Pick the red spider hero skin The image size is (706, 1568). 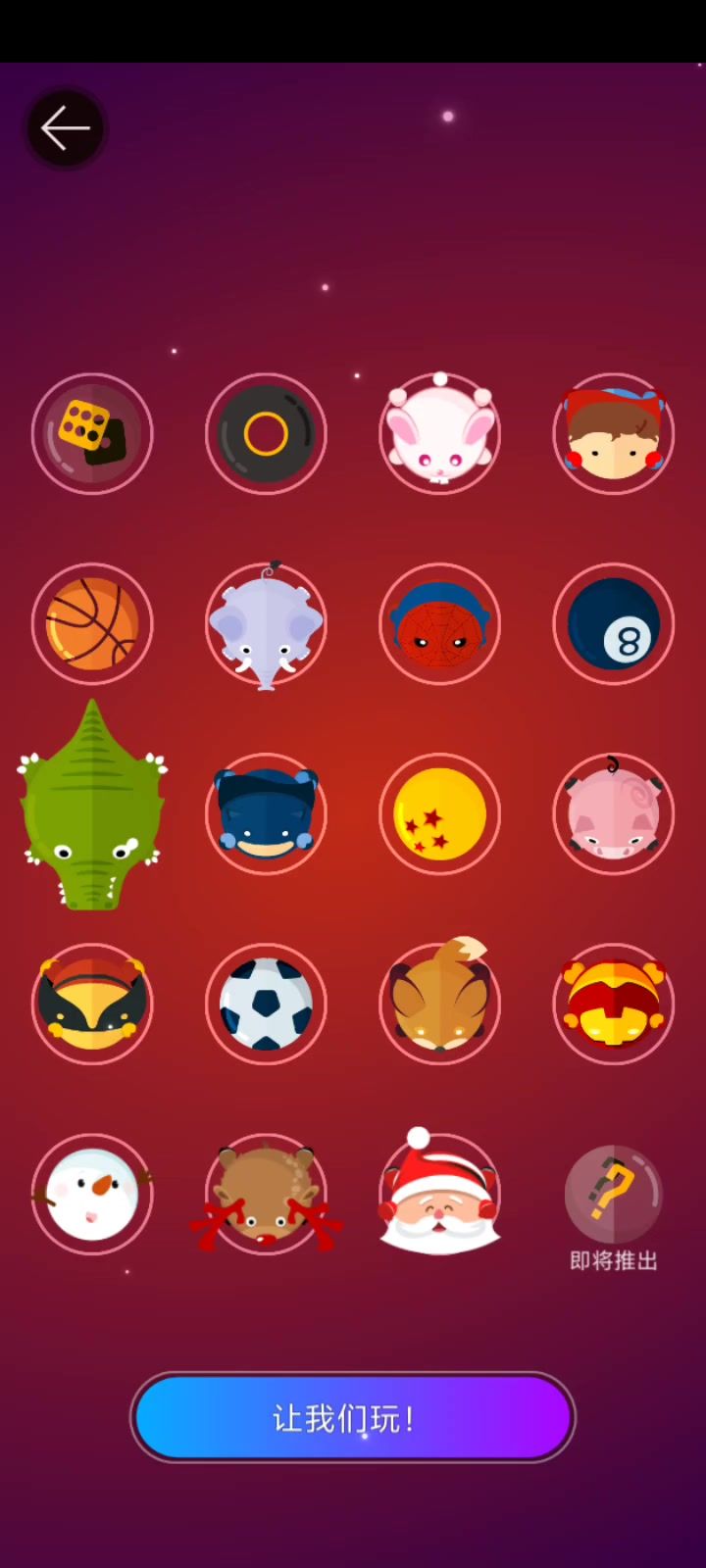click(x=439, y=623)
